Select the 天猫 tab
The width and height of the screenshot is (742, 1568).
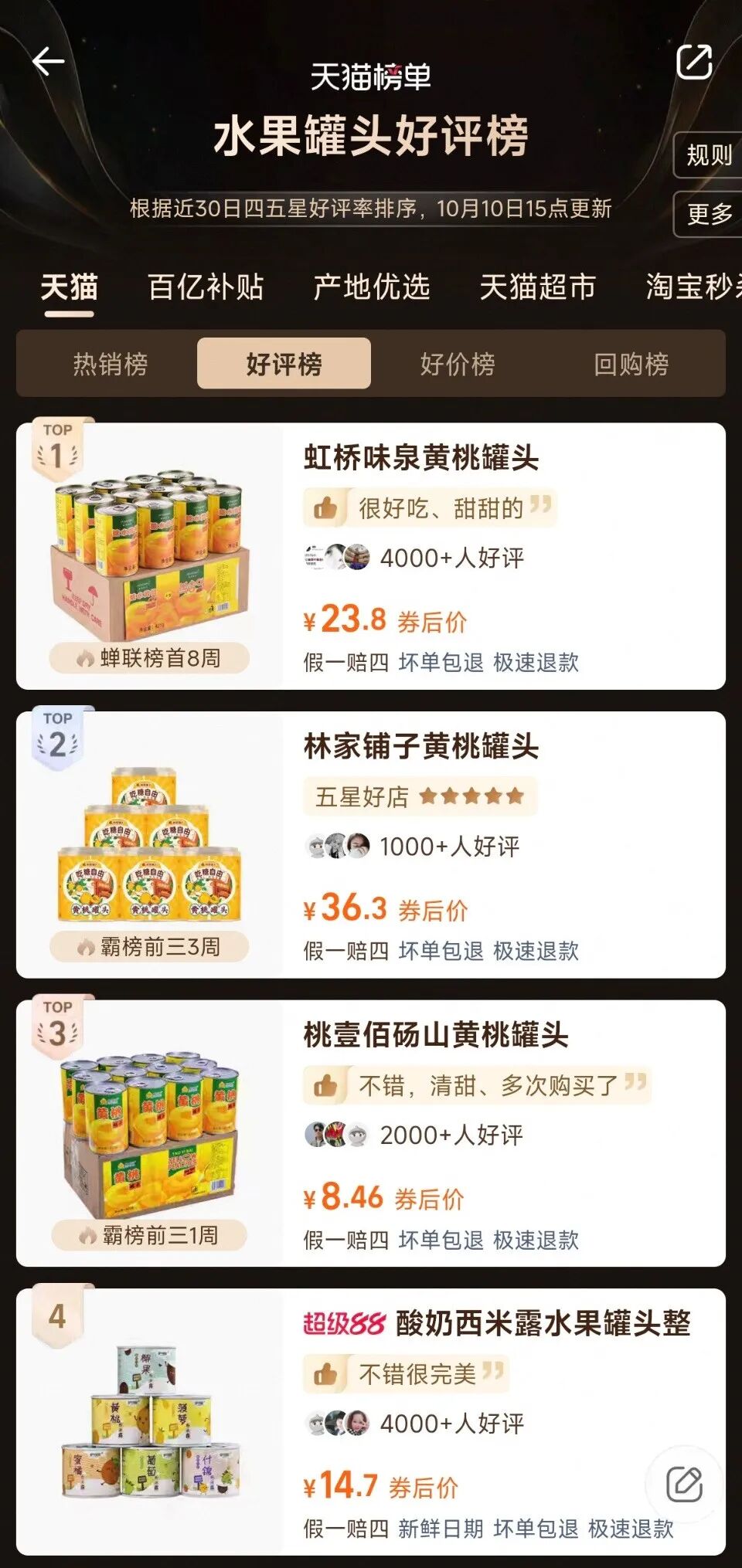pyautogui.click(x=69, y=287)
